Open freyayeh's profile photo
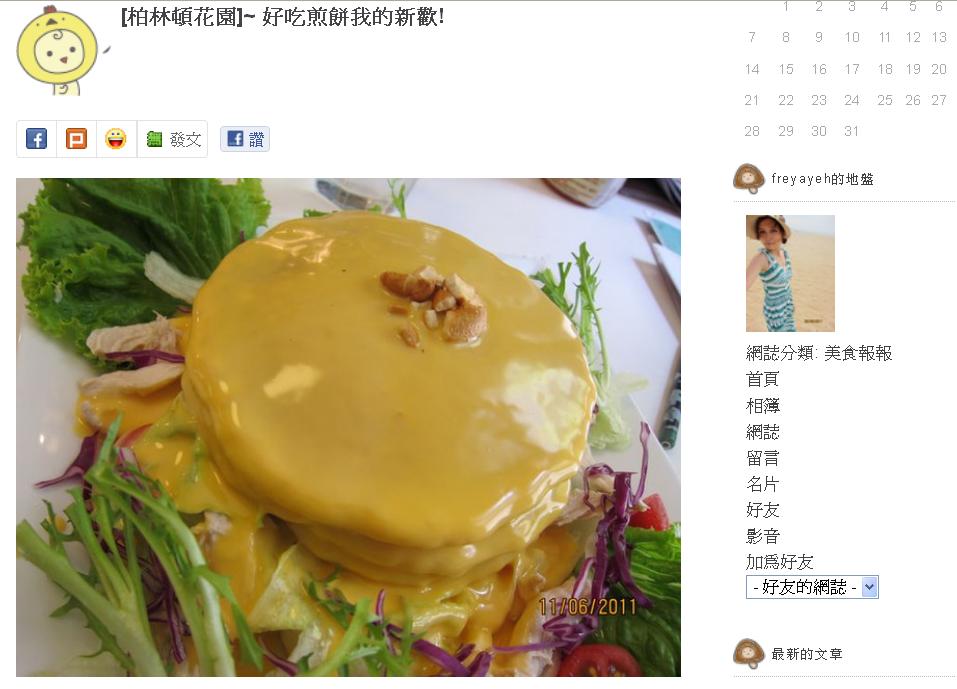 pyautogui.click(x=790, y=273)
